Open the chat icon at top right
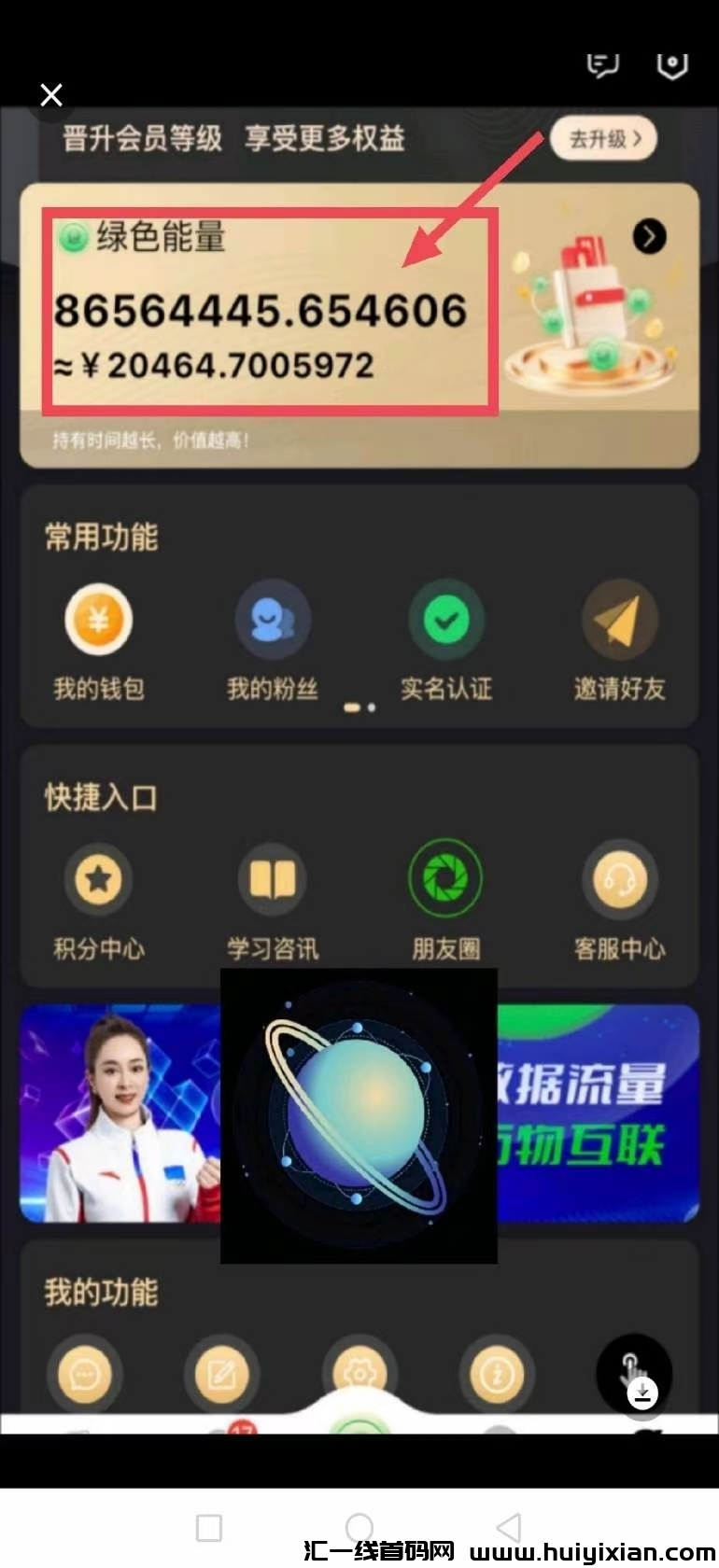This screenshot has width=719, height=1568. tap(602, 63)
